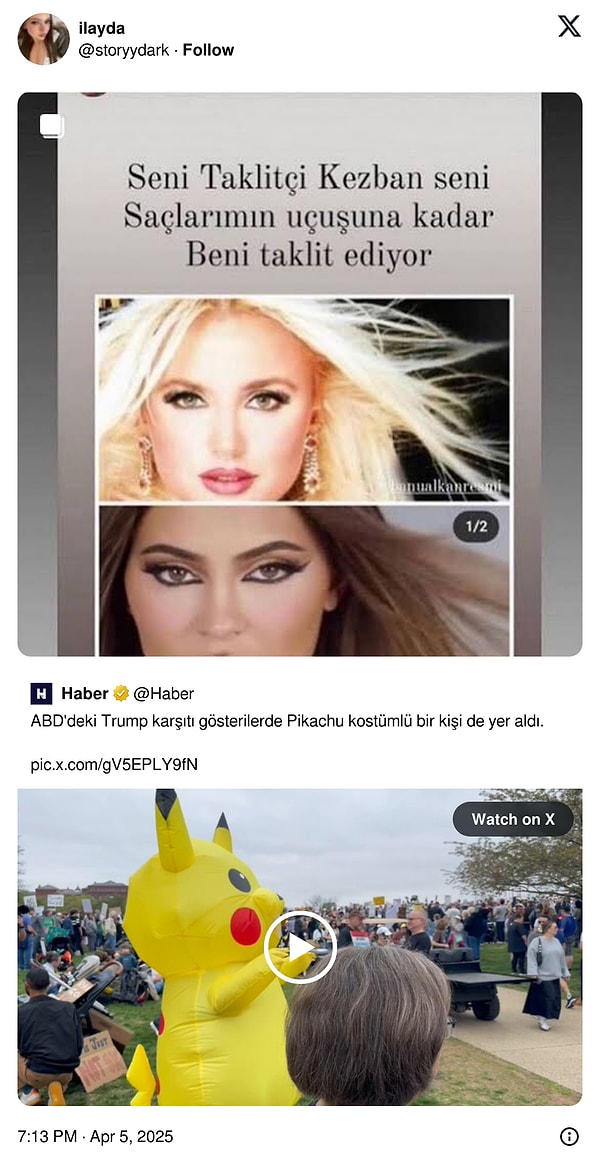
Task: Tap the Watch on X button
Action: 513,819
